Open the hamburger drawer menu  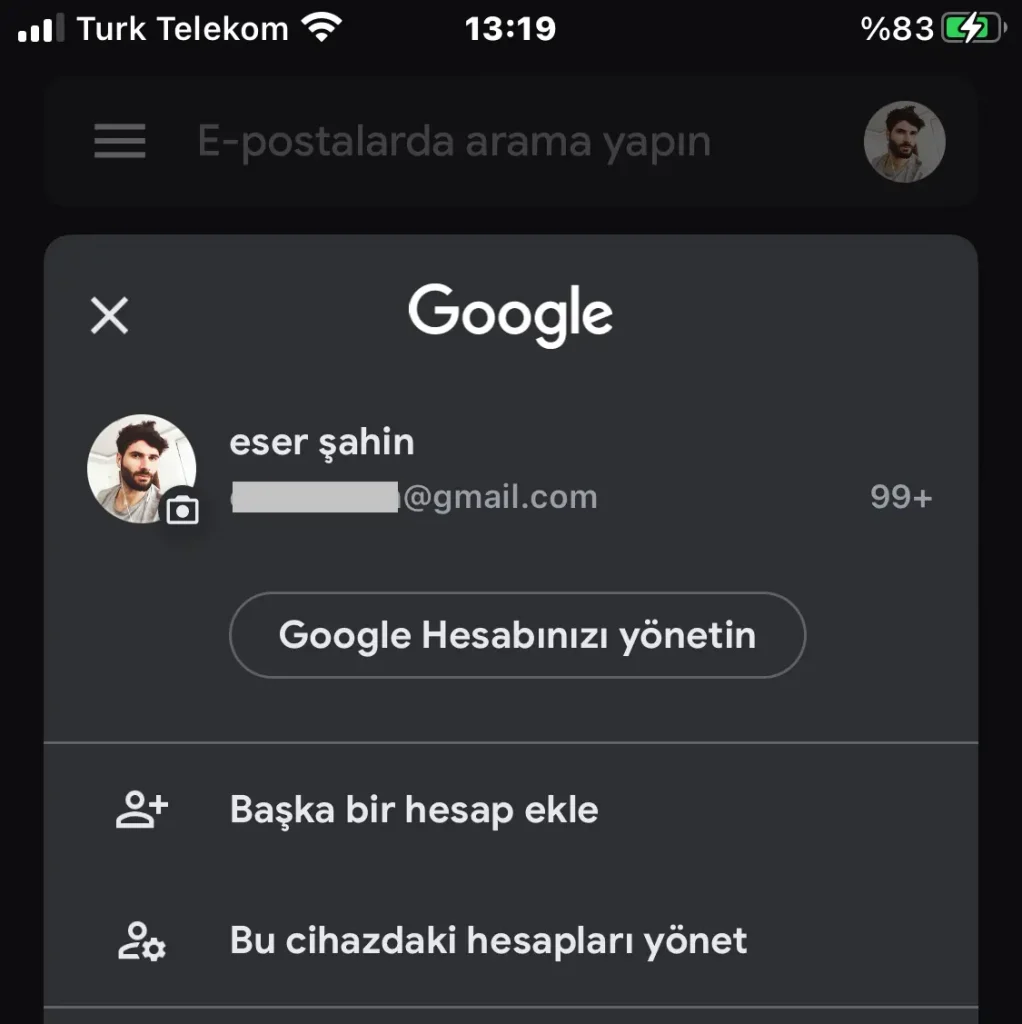coord(120,141)
